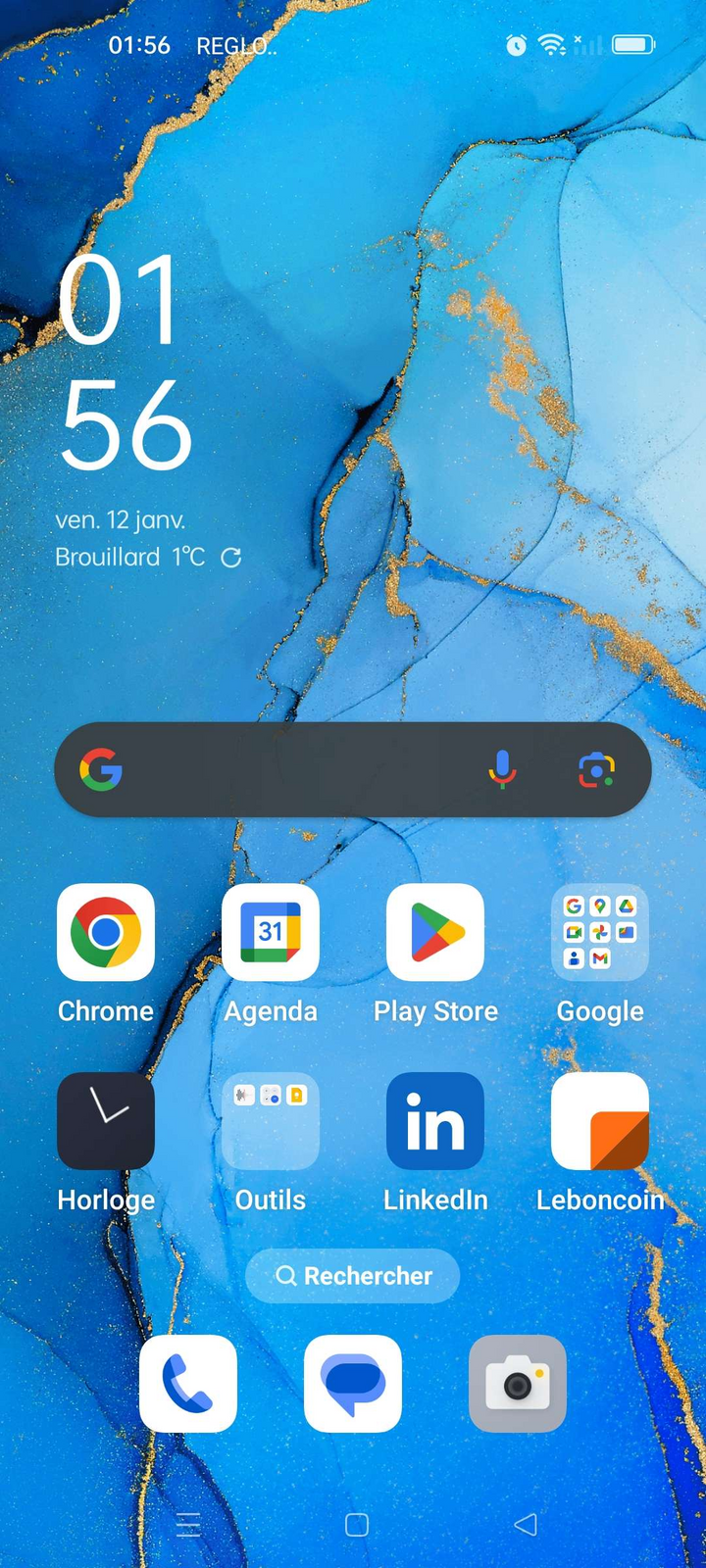The width and height of the screenshot is (706, 1568).
Task: Open the Outils folder
Action: (271, 1120)
